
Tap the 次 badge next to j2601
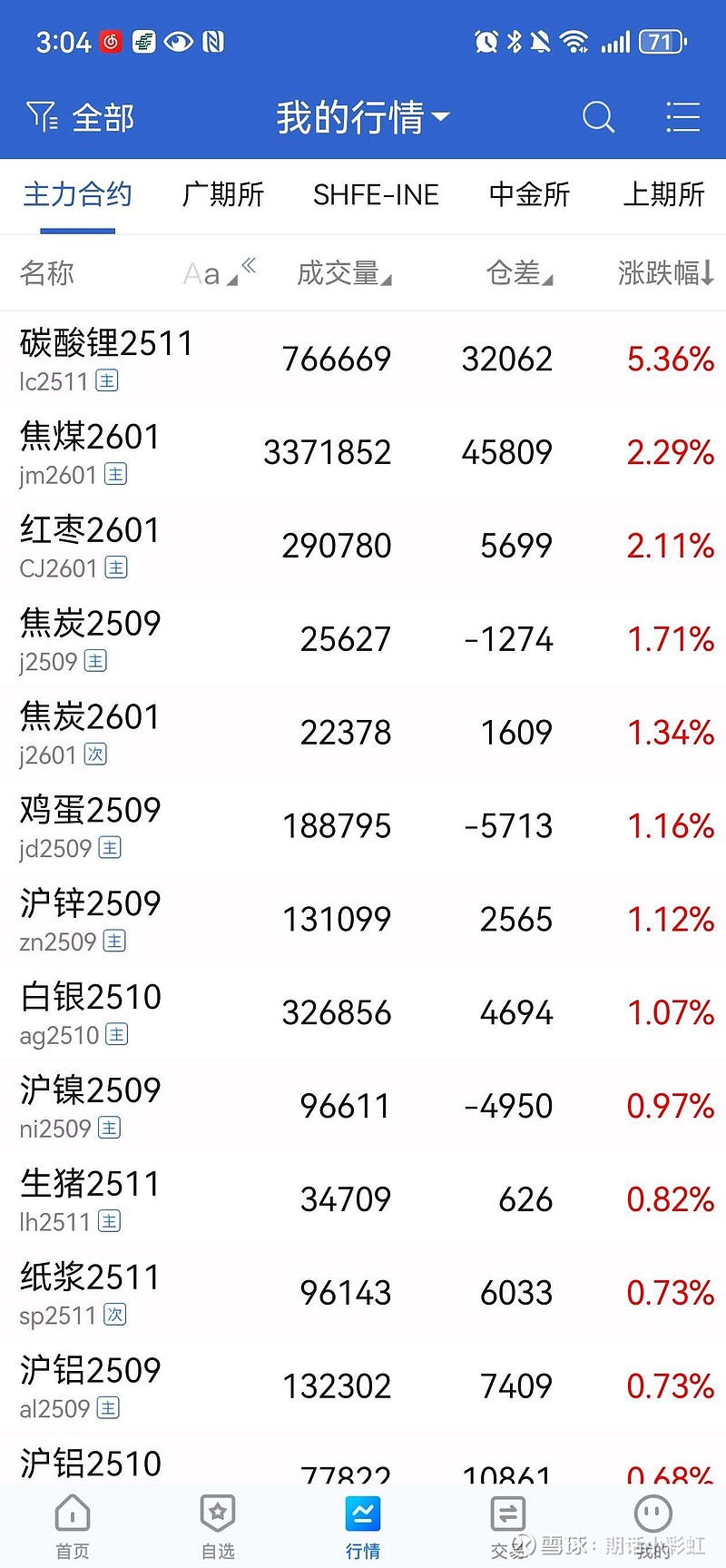click(95, 754)
